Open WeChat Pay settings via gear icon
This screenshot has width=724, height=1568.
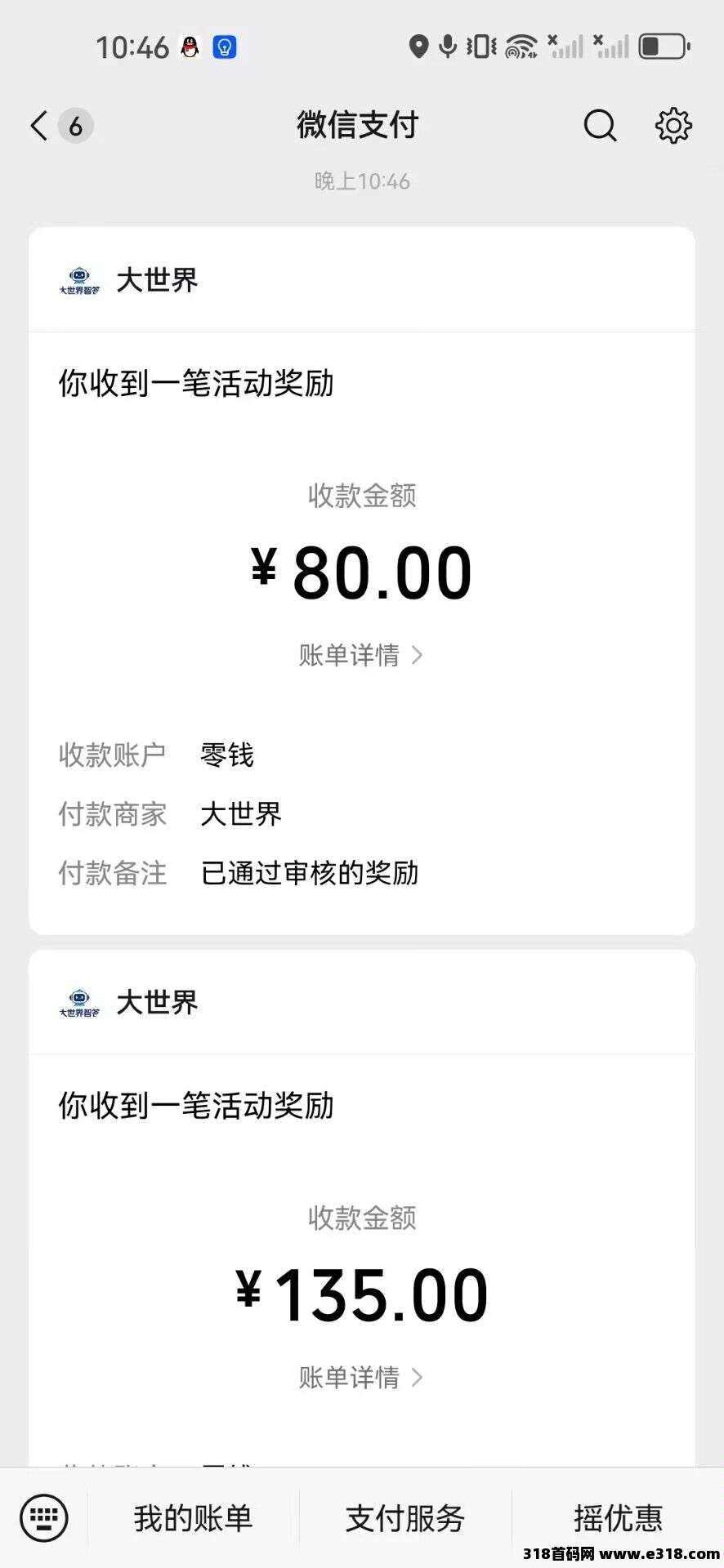[673, 125]
